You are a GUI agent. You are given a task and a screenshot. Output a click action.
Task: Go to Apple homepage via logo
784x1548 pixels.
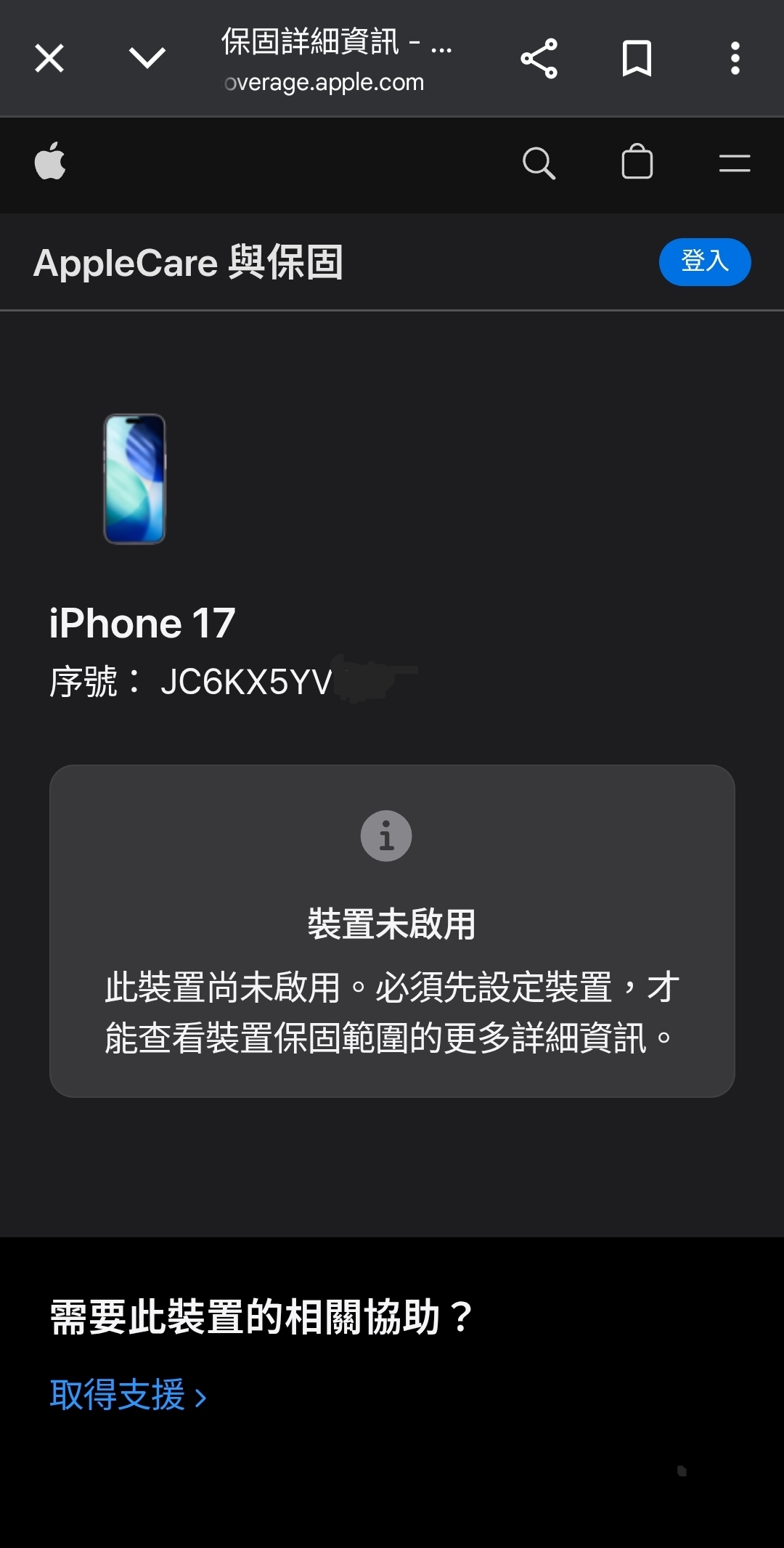coord(50,161)
